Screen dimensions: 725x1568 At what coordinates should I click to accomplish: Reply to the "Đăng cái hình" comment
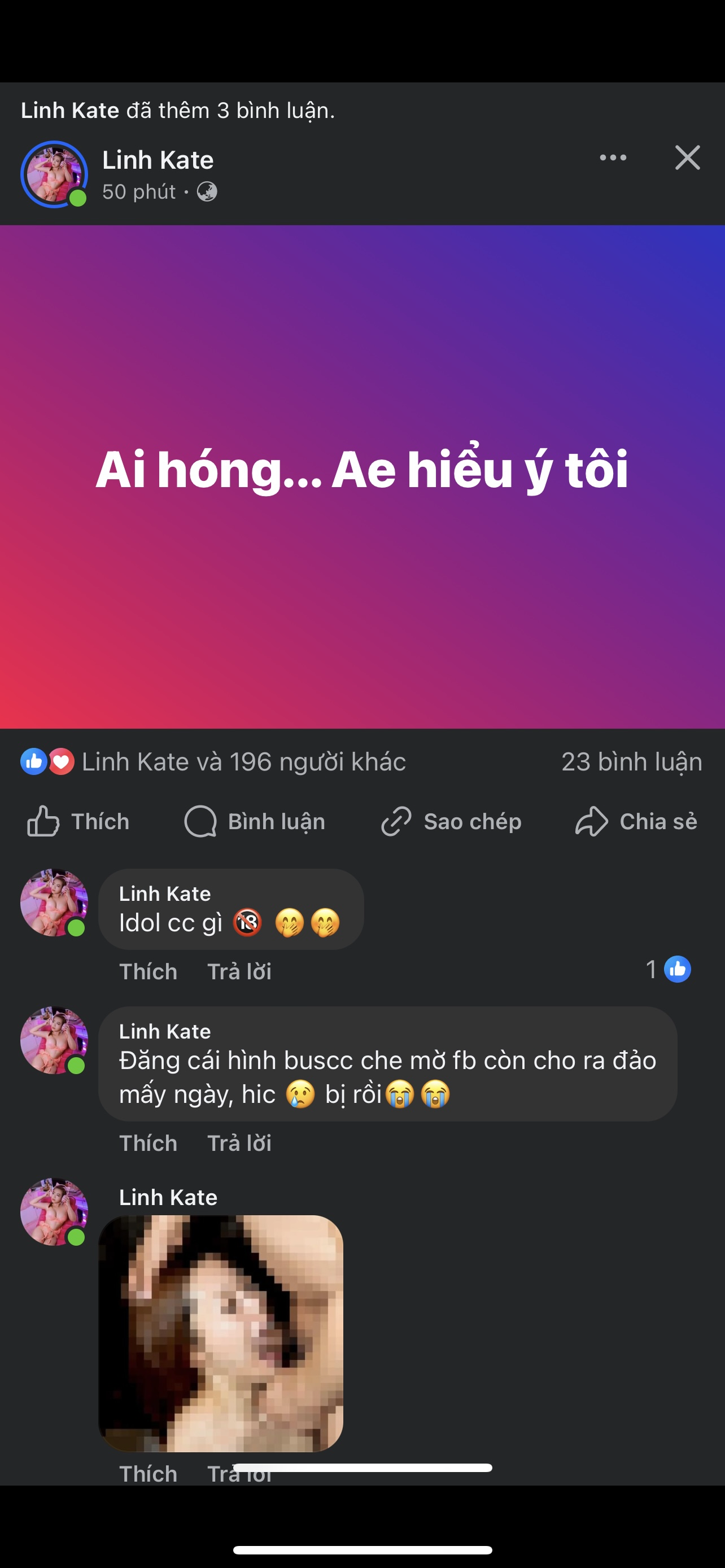point(239,1143)
